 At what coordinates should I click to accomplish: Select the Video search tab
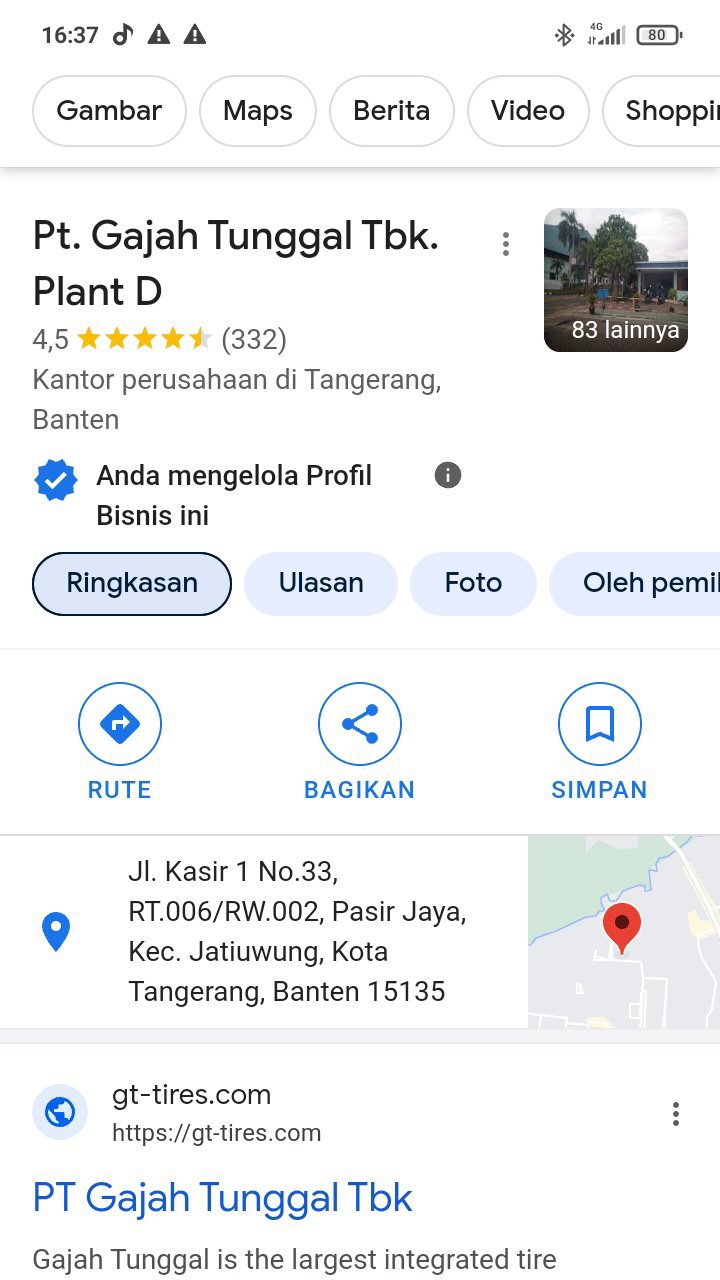527,111
